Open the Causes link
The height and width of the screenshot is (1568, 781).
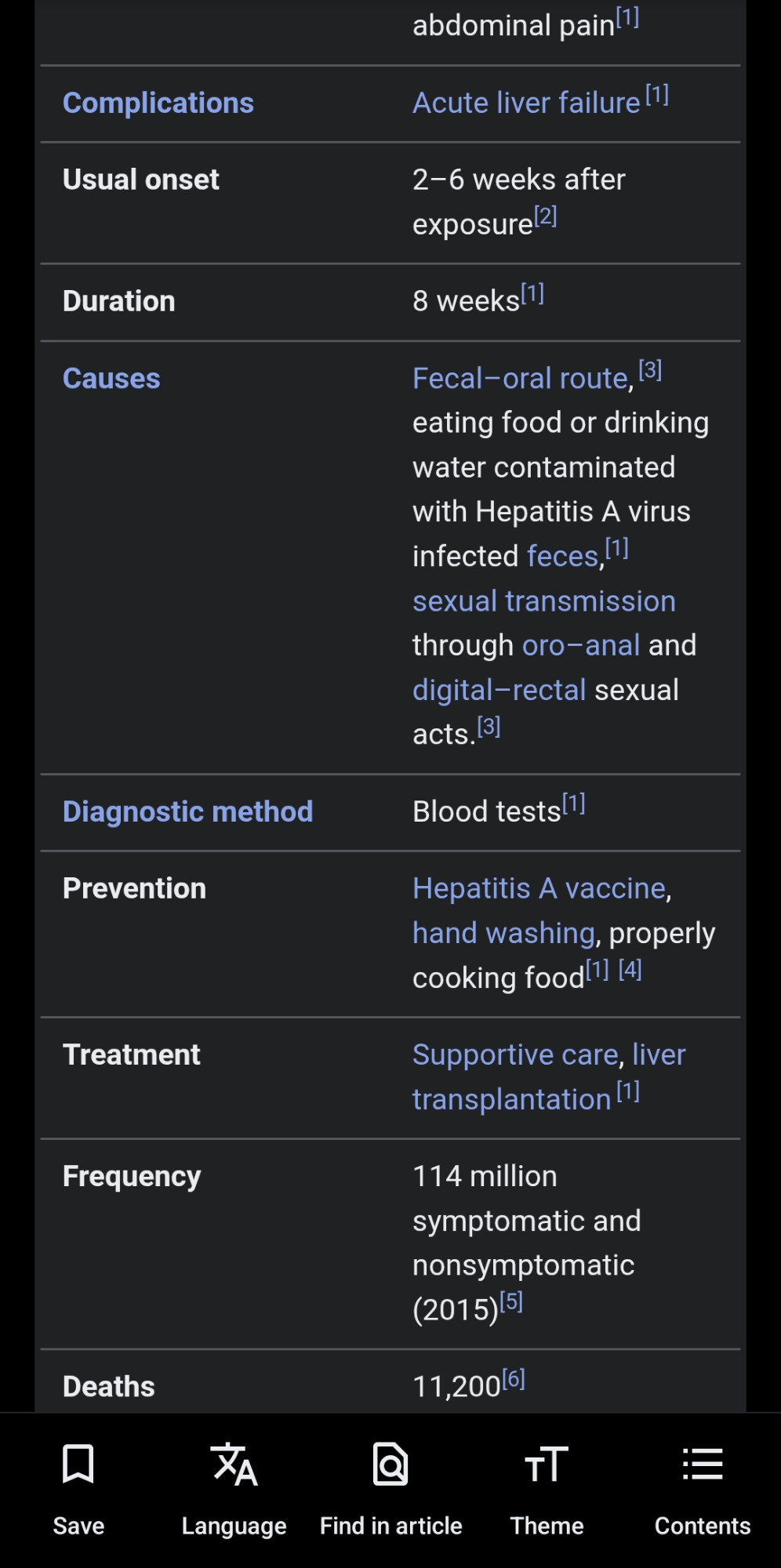(x=111, y=379)
